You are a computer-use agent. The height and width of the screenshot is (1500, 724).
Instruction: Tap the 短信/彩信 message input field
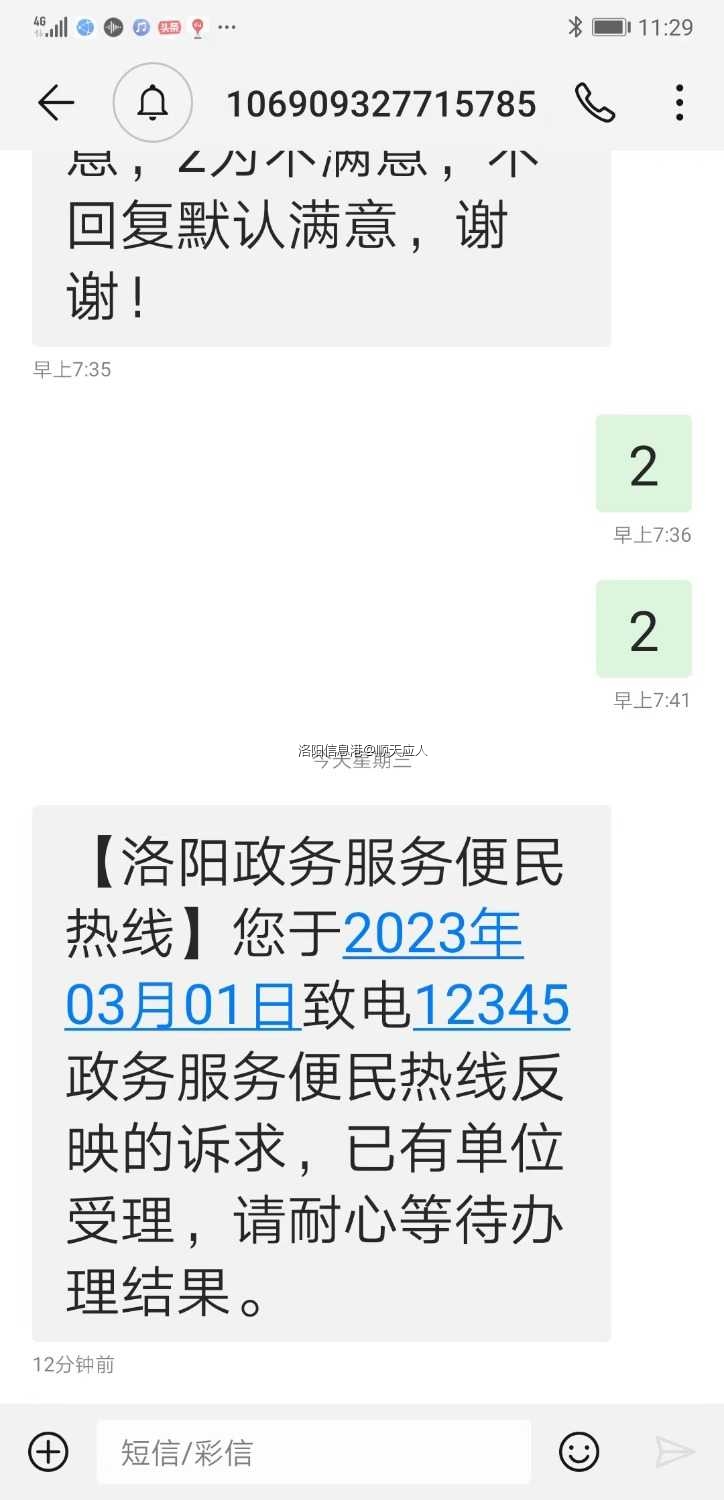(313, 1451)
